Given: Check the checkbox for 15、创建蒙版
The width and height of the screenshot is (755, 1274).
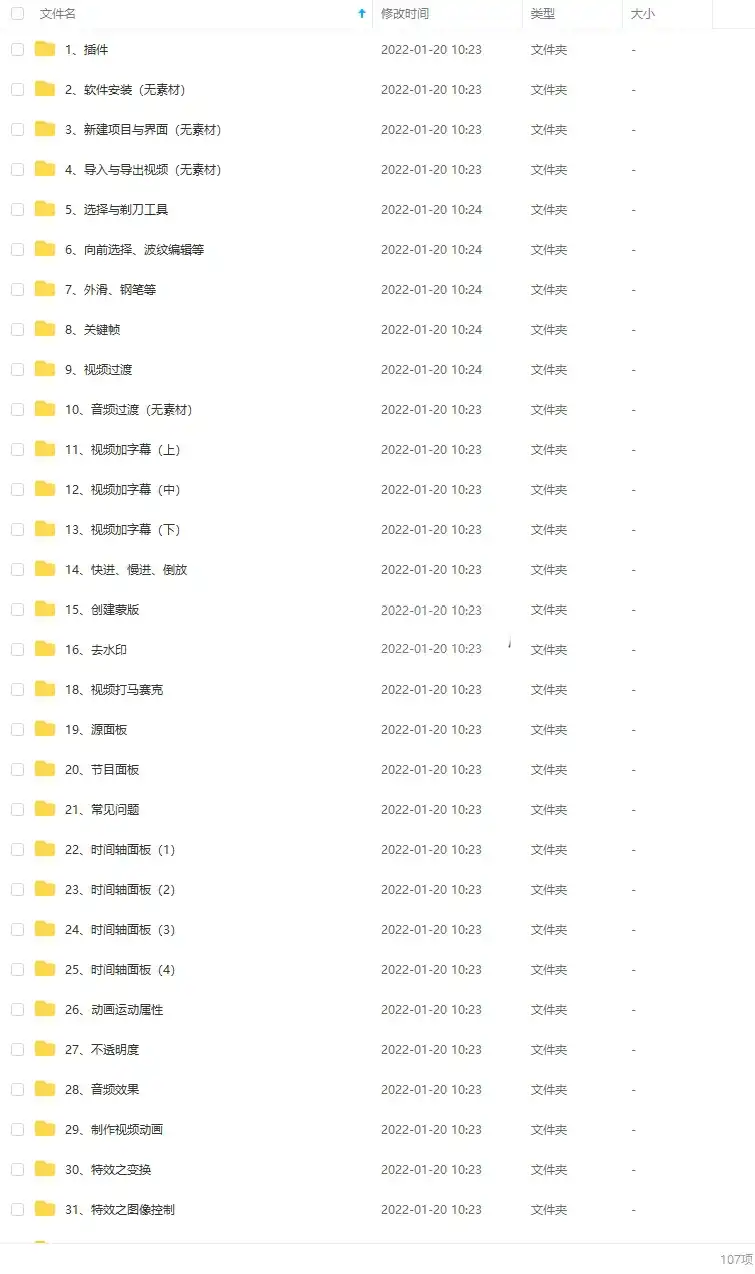Looking at the screenshot, I should click(x=17, y=609).
